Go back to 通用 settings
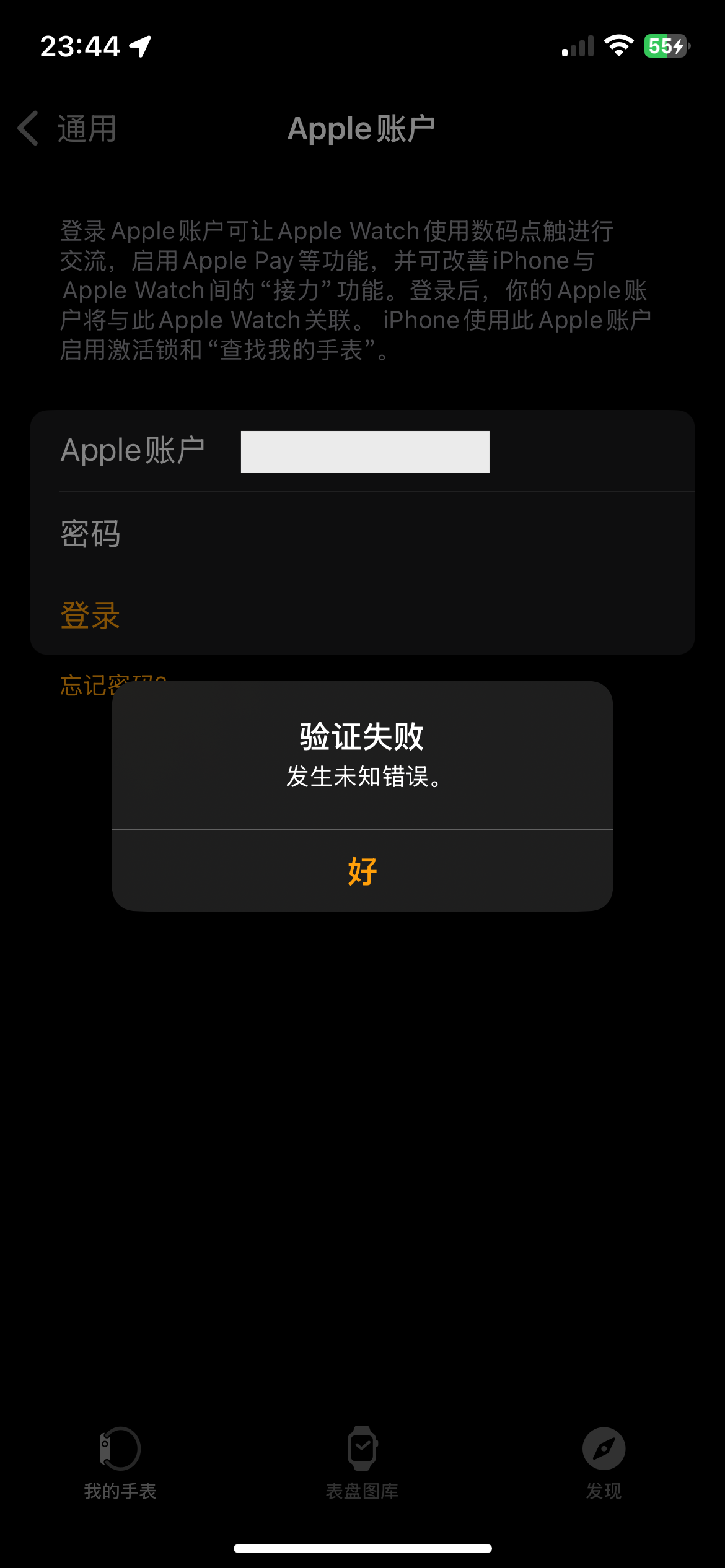This screenshot has height=1568, width=725. pyautogui.click(x=68, y=129)
